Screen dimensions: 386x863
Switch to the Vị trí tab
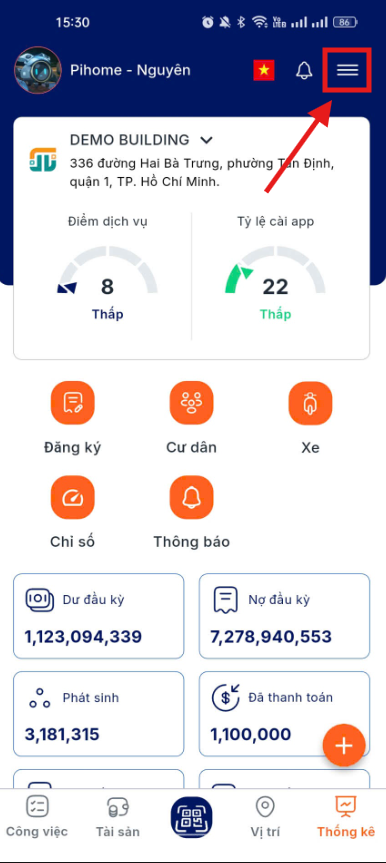pyautogui.click(x=265, y=816)
